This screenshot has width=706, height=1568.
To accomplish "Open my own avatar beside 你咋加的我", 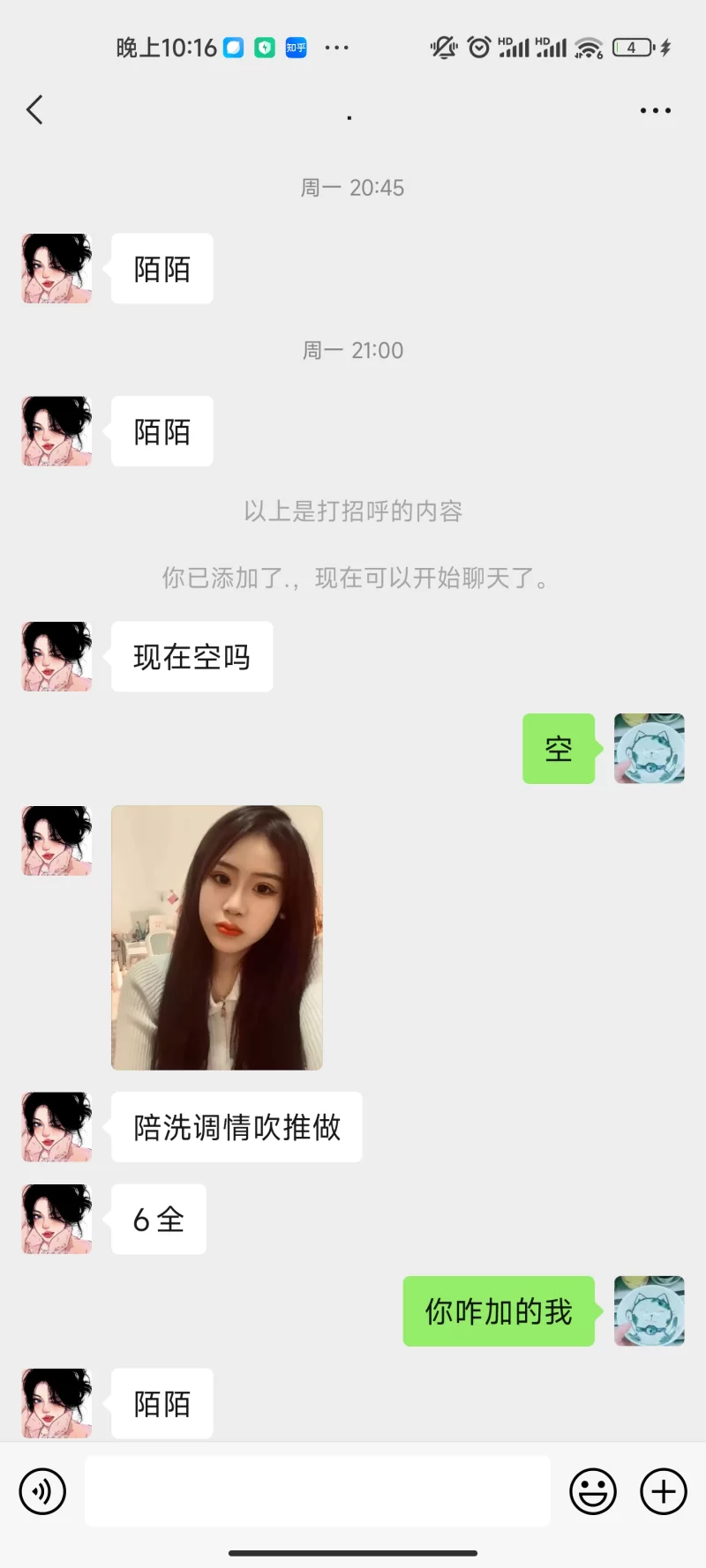I will pos(650,1310).
